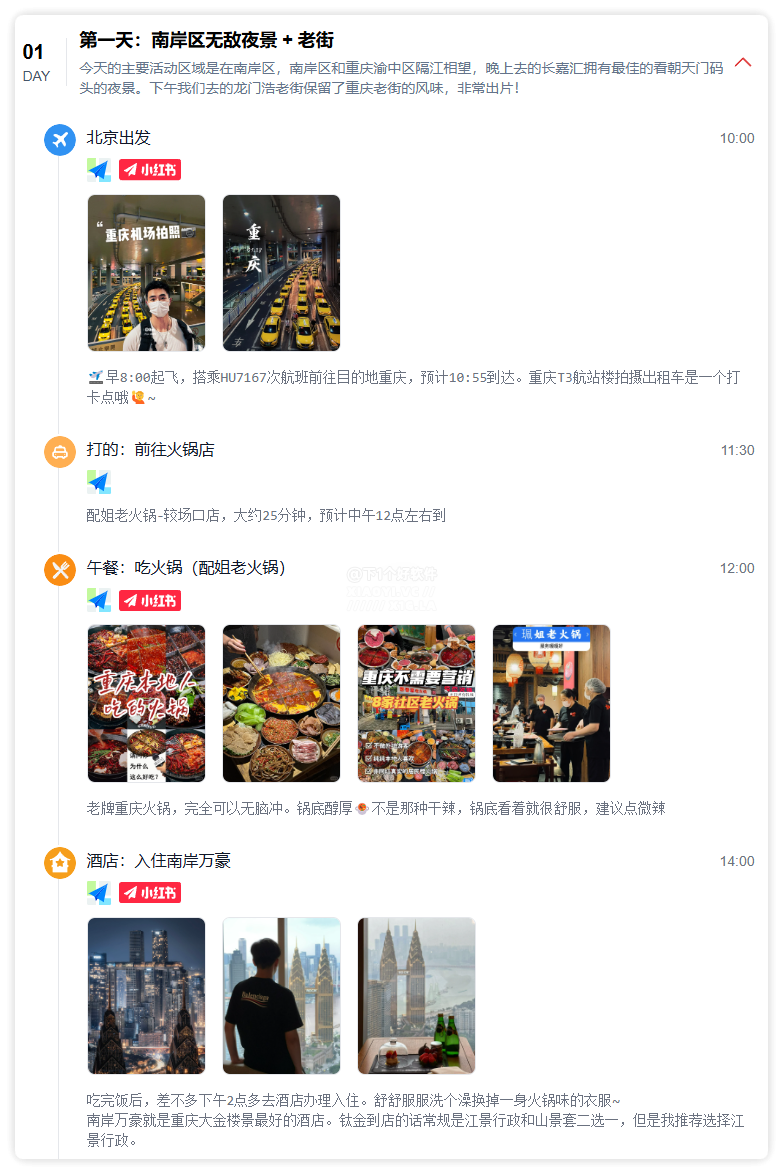The image size is (783, 1174).
Task: Open the 小红书 link under 酒店：入住南岸万豪
Action: click(x=150, y=893)
